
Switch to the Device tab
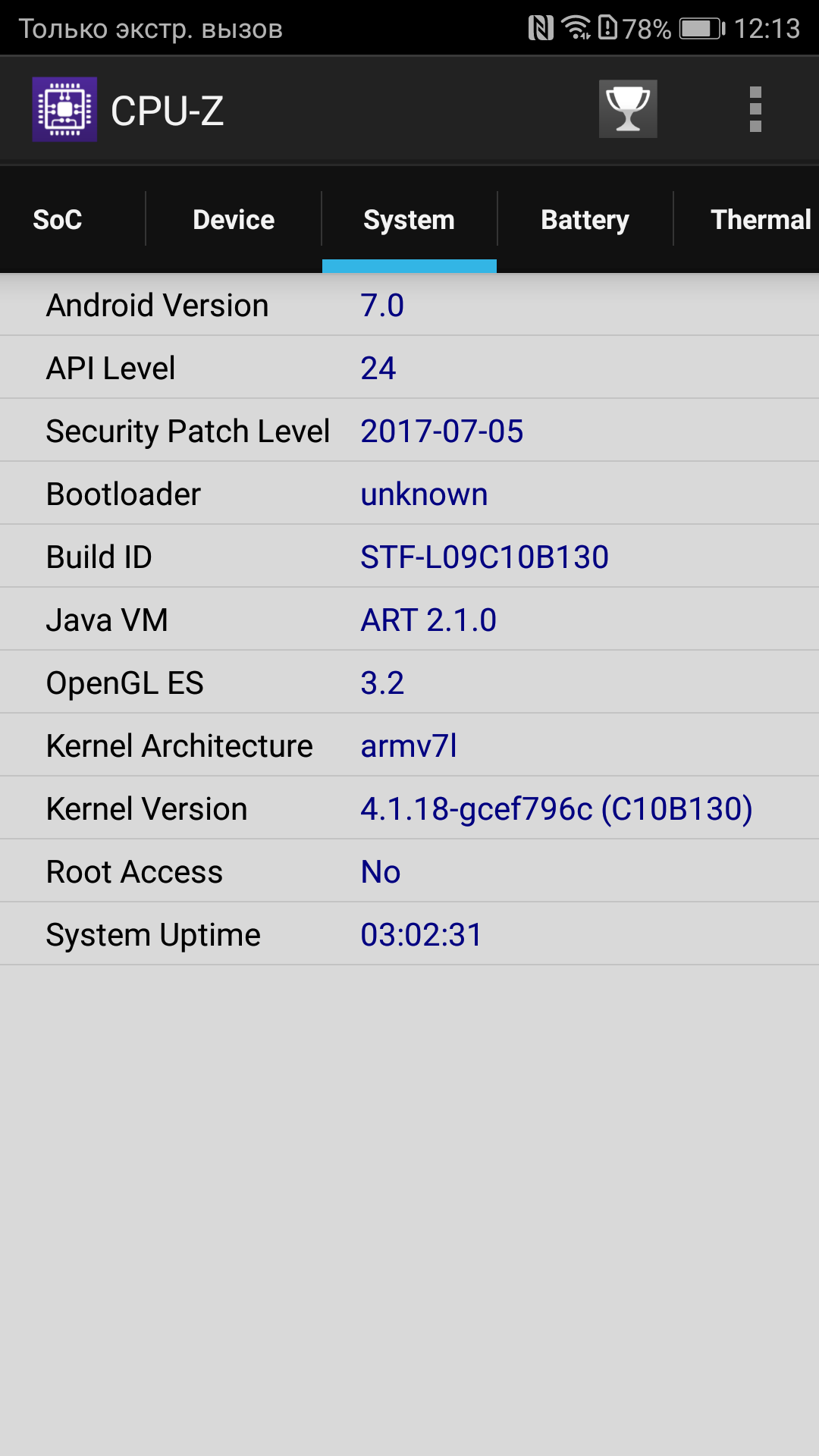tap(234, 219)
